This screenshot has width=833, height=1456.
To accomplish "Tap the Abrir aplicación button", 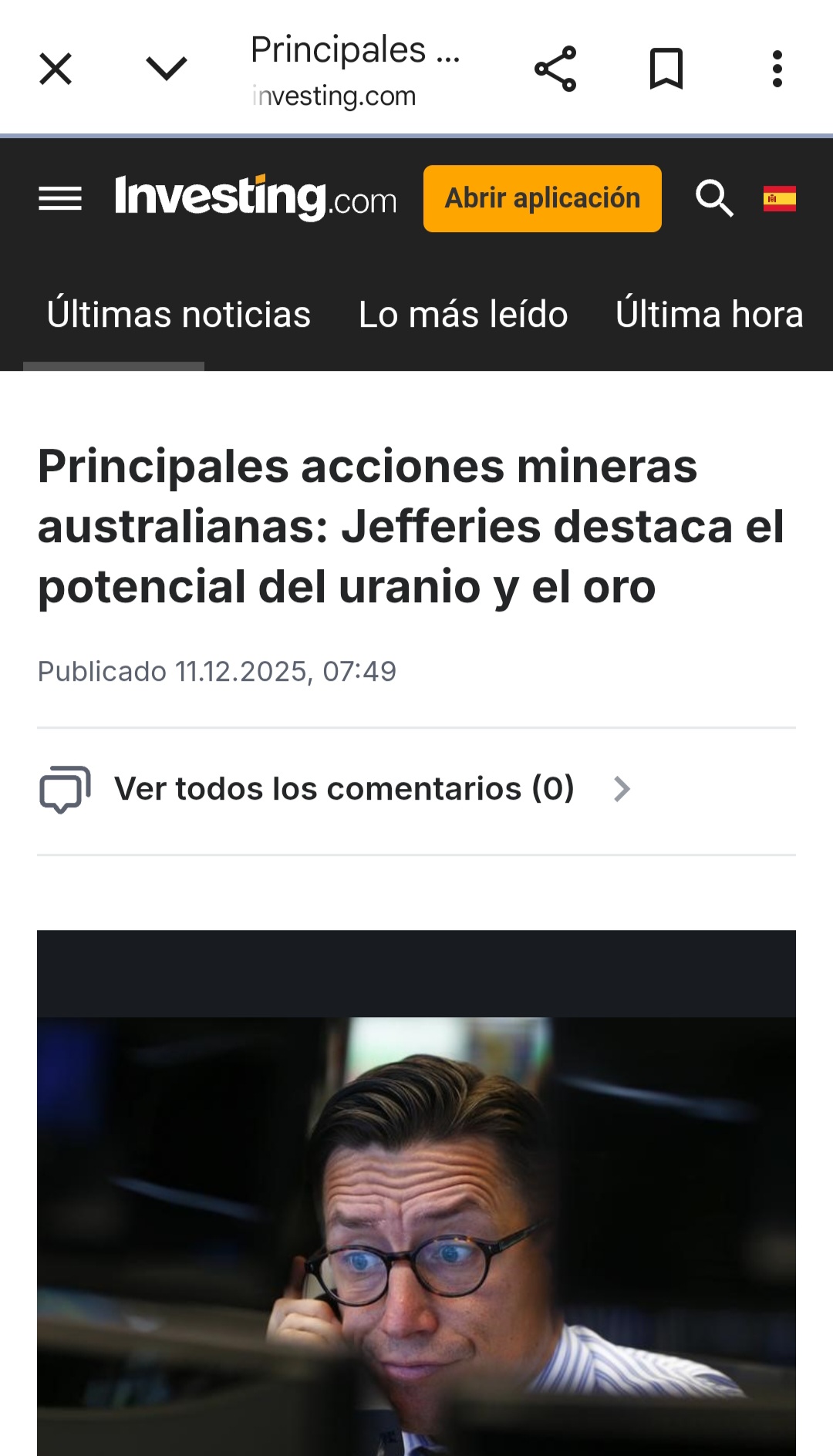I will click(x=542, y=198).
